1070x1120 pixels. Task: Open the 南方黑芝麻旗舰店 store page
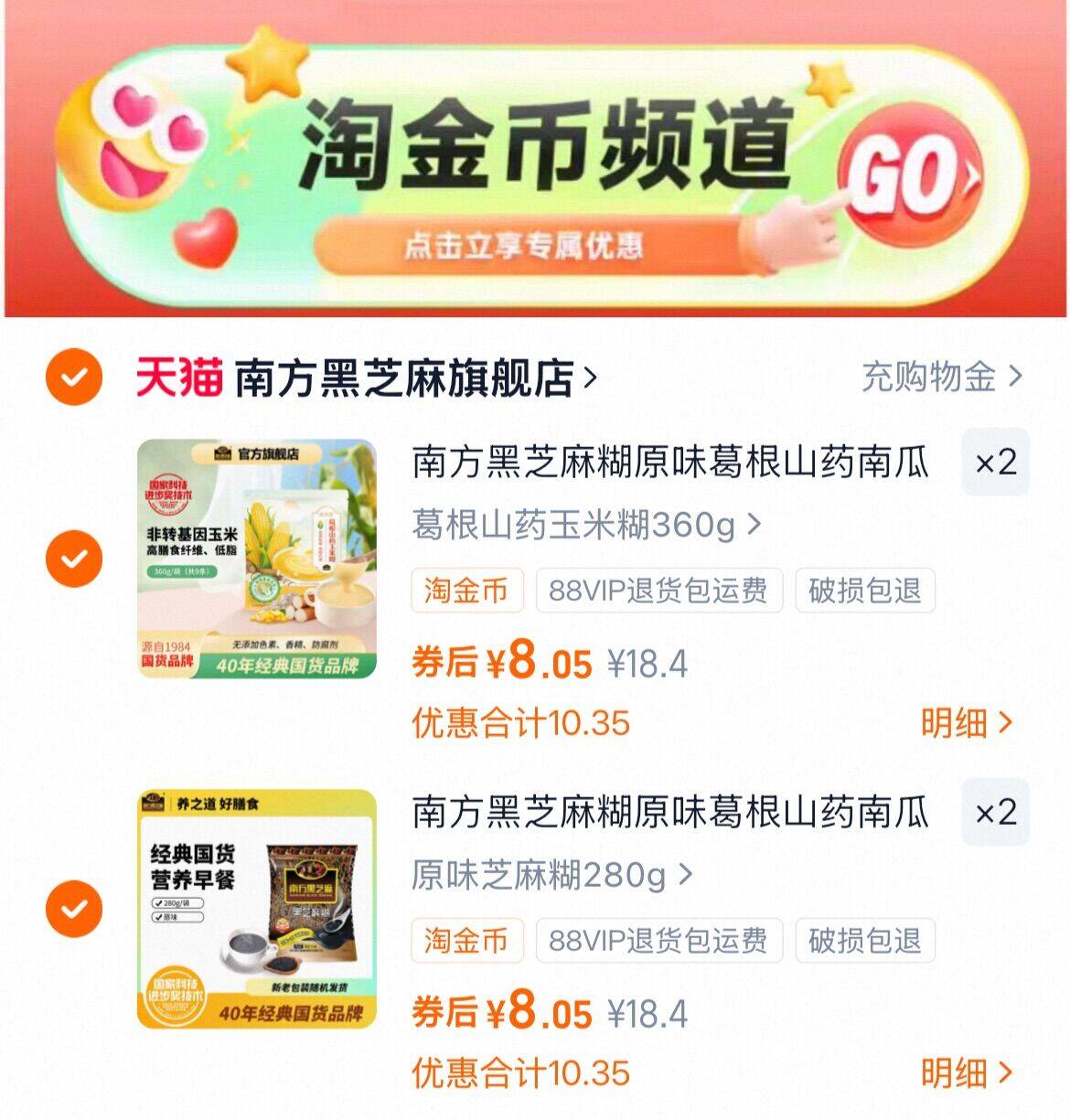[x=412, y=378]
